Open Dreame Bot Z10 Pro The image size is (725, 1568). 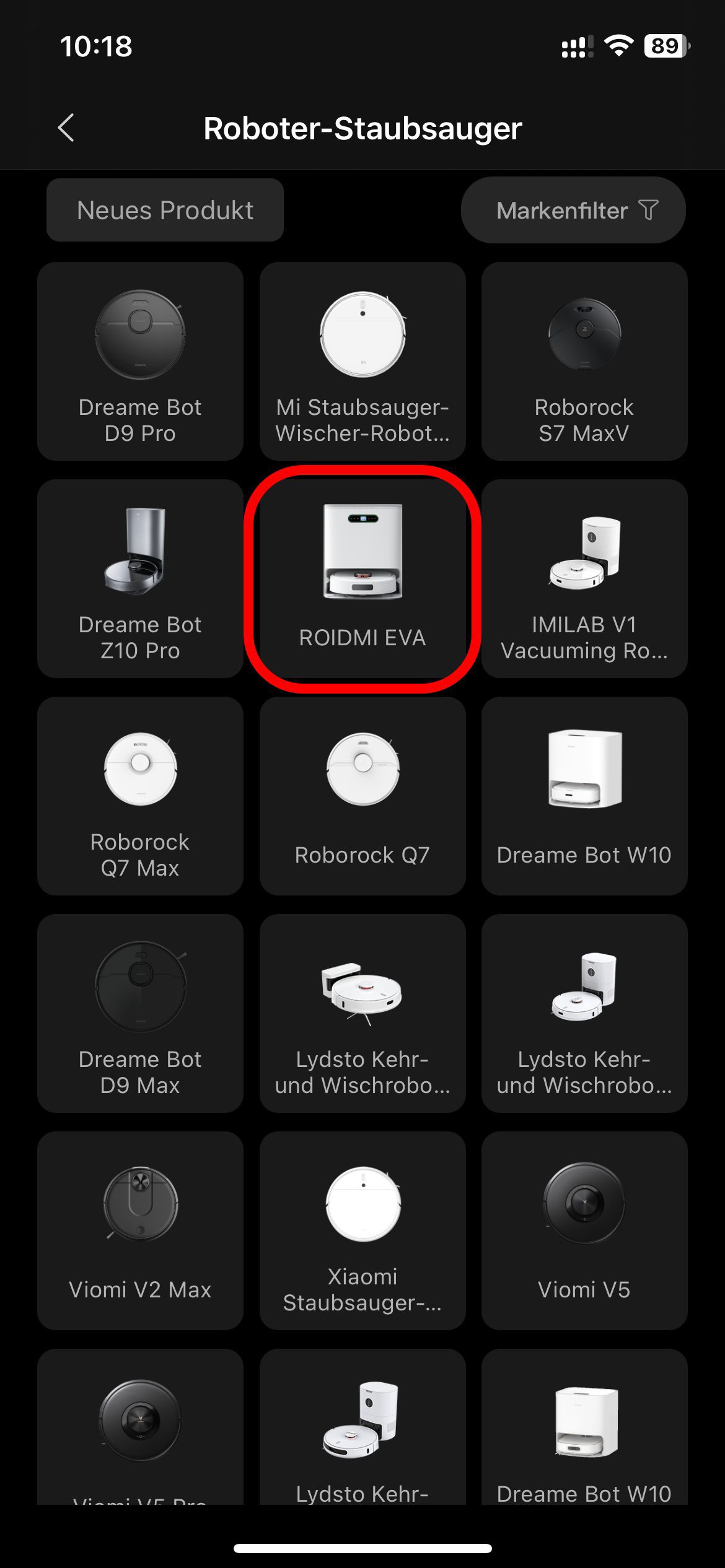(140, 578)
